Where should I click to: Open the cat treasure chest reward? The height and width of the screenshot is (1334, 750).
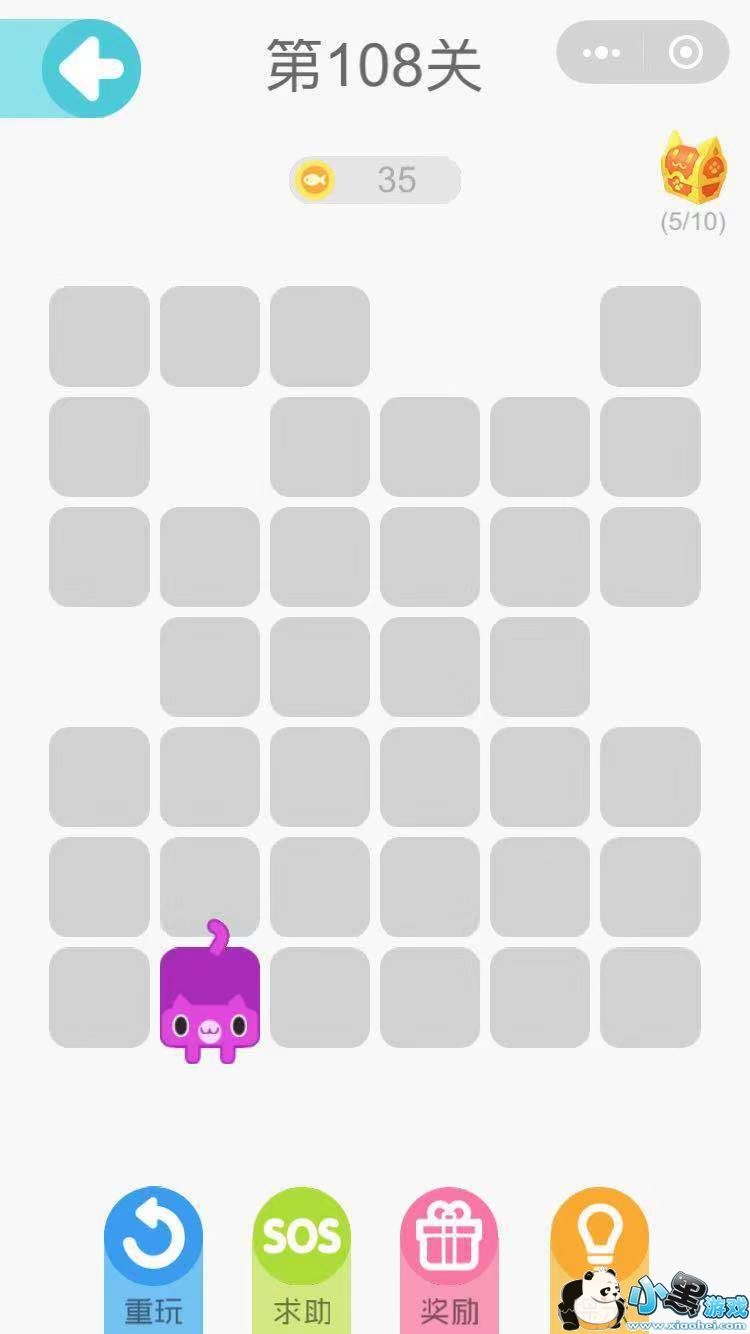click(692, 170)
